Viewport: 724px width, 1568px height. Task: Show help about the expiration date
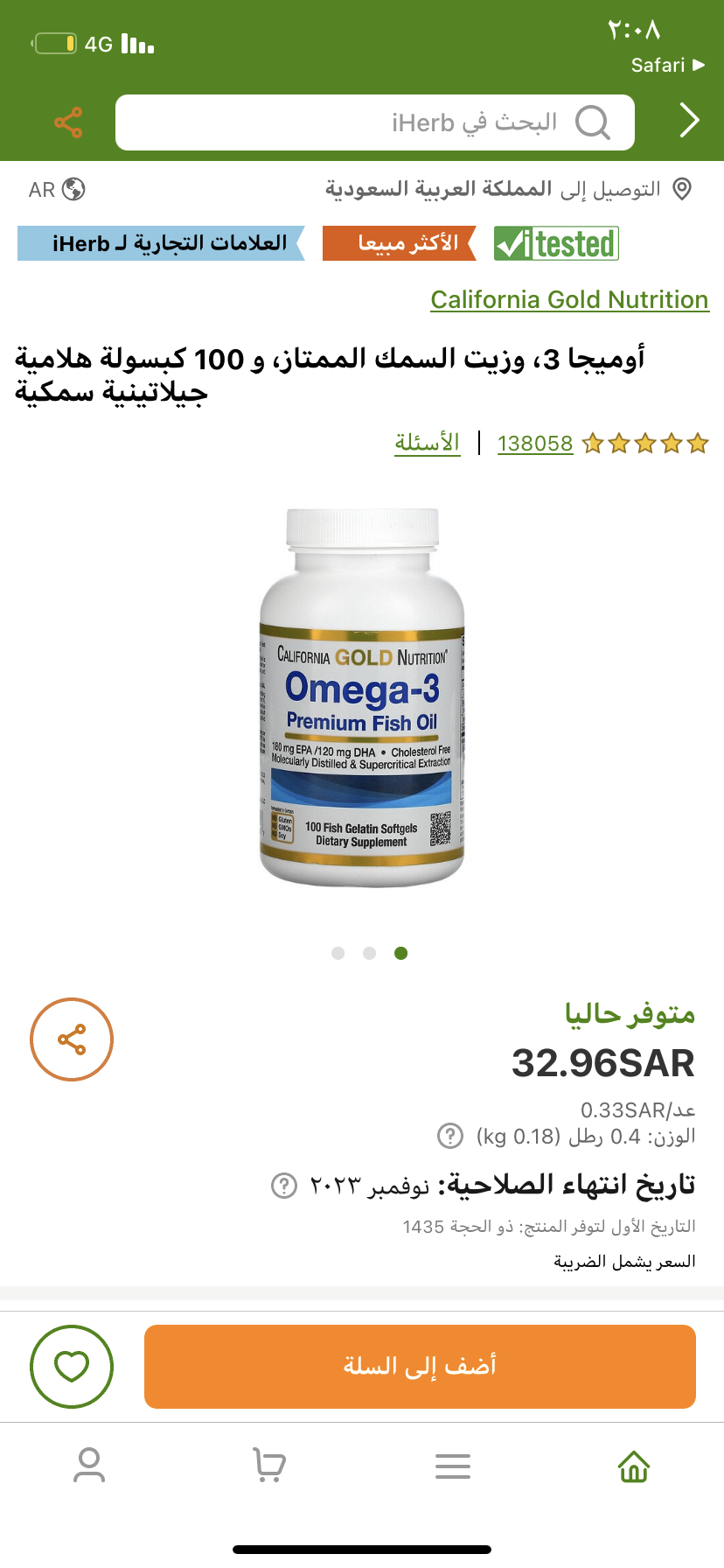[283, 1186]
